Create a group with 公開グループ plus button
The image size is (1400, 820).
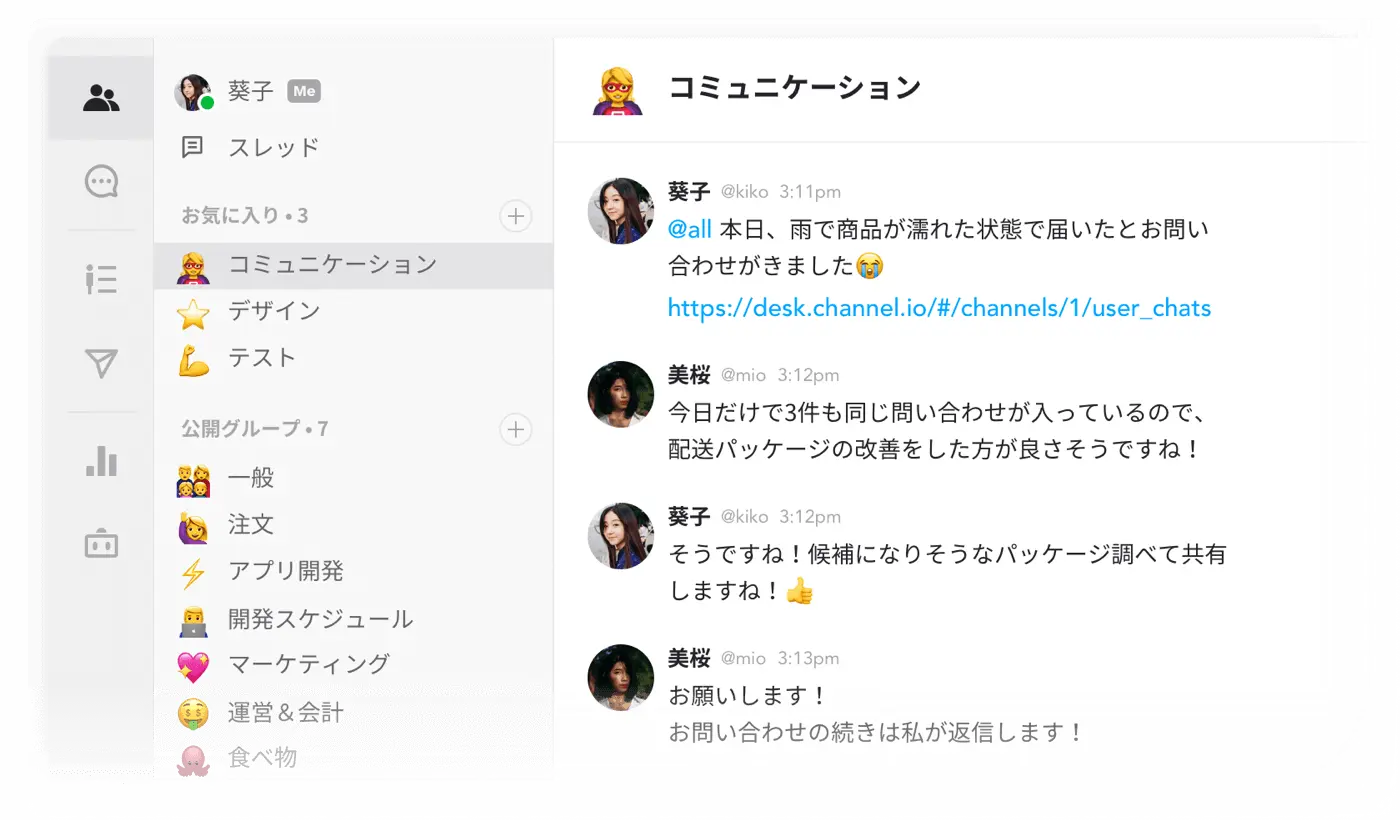click(515, 430)
